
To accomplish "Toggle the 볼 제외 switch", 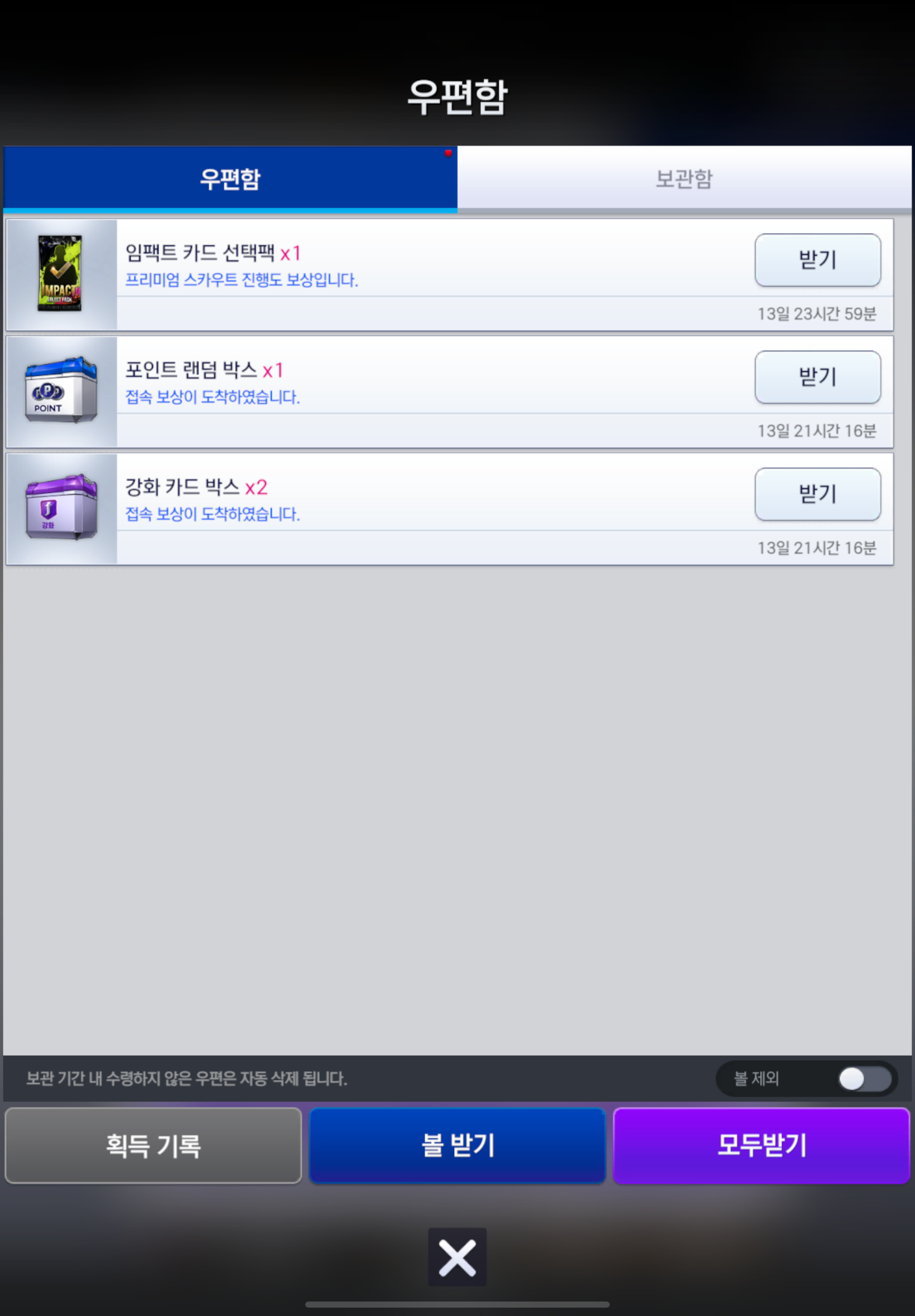I will [864, 1080].
